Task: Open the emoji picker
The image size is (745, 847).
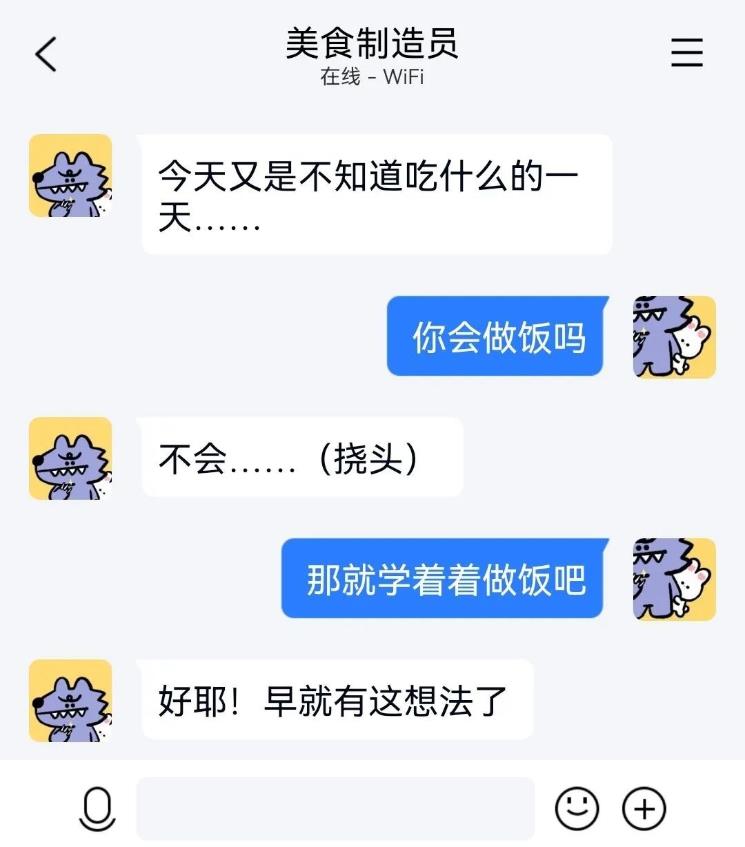Action: pos(577,808)
